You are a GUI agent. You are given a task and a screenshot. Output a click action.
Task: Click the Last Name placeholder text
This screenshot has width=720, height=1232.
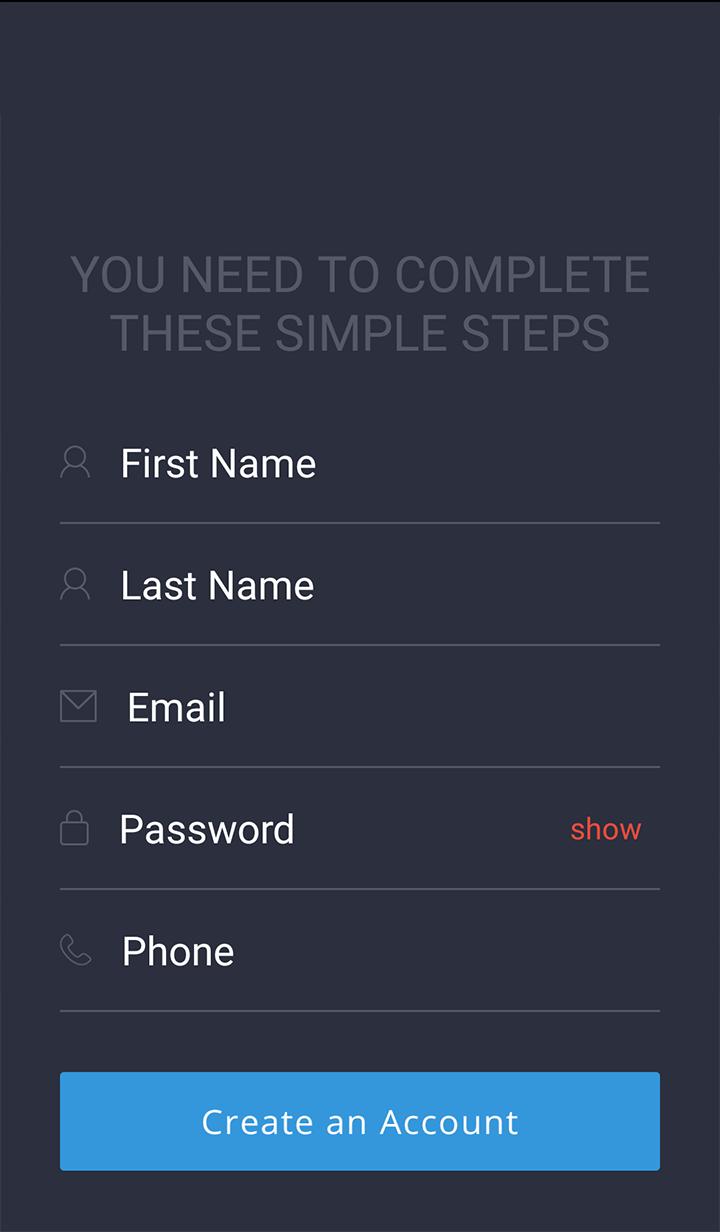point(217,585)
